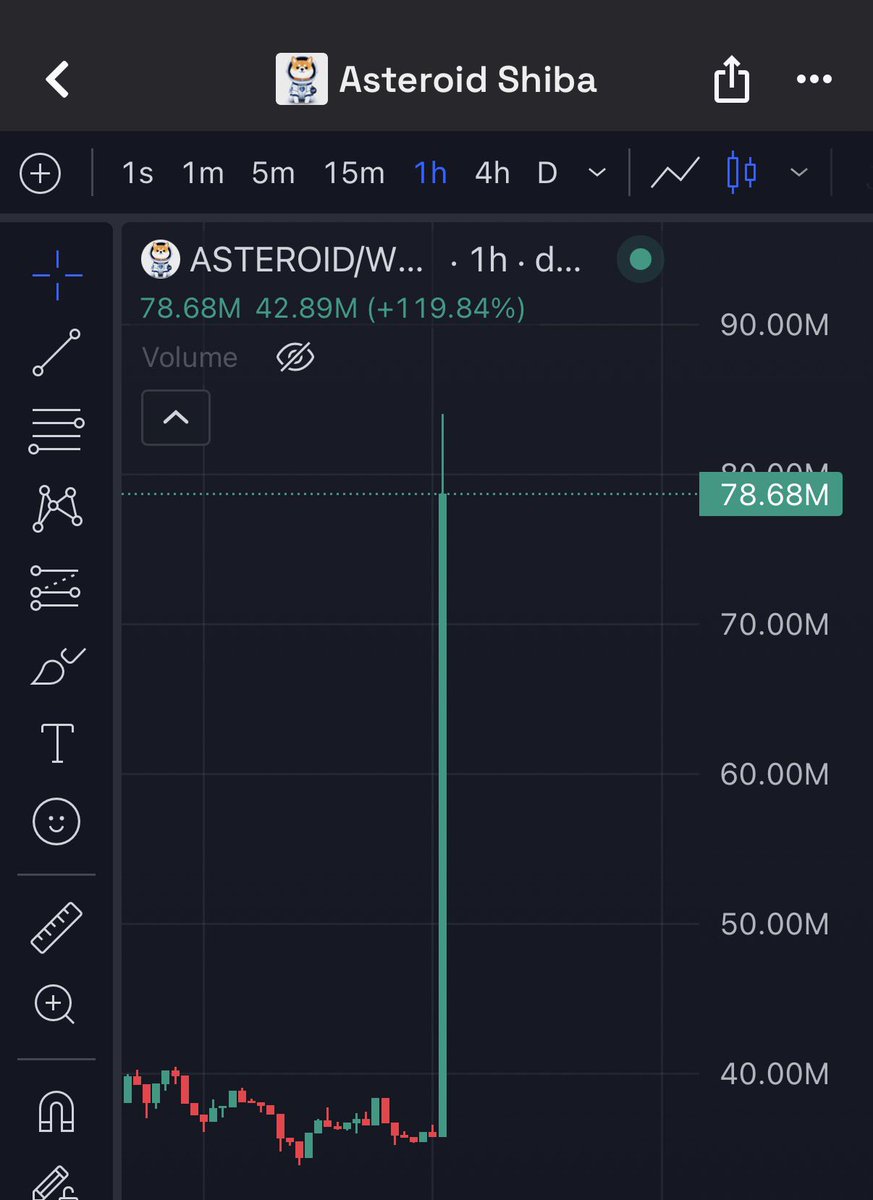This screenshot has width=873, height=1200.
Task: Add a symbol with the plus circle
Action: 40,174
